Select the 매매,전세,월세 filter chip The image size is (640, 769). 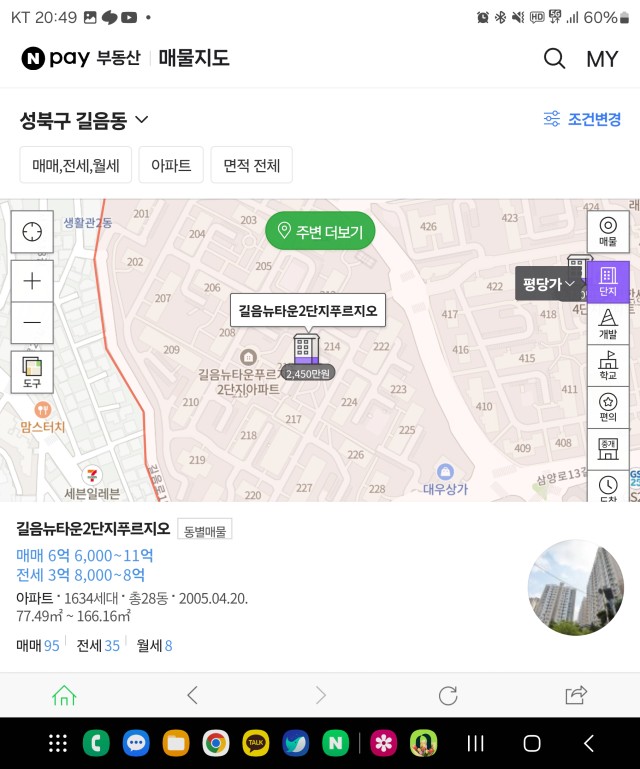(76, 165)
